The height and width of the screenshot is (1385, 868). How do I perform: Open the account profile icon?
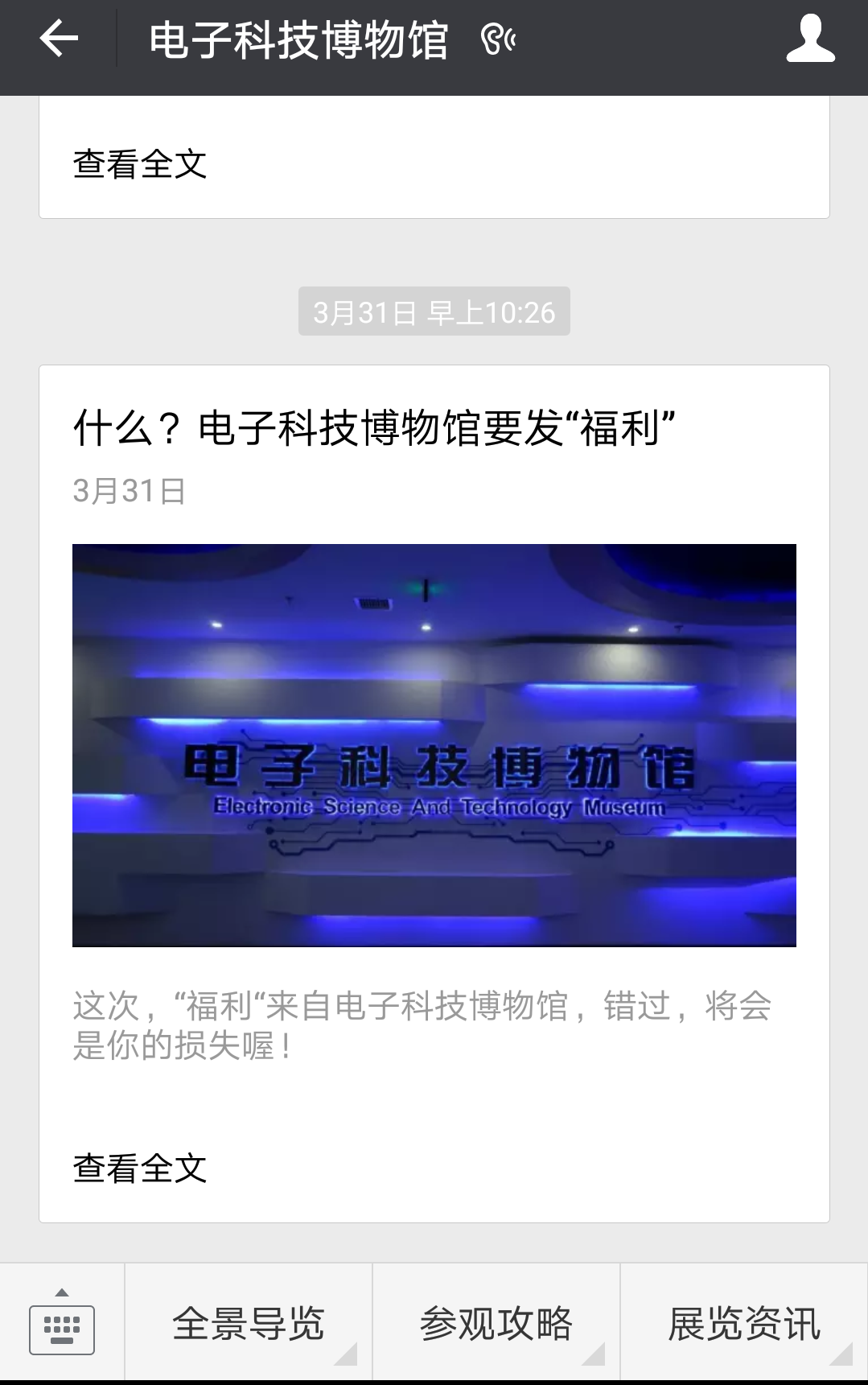(x=810, y=39)
